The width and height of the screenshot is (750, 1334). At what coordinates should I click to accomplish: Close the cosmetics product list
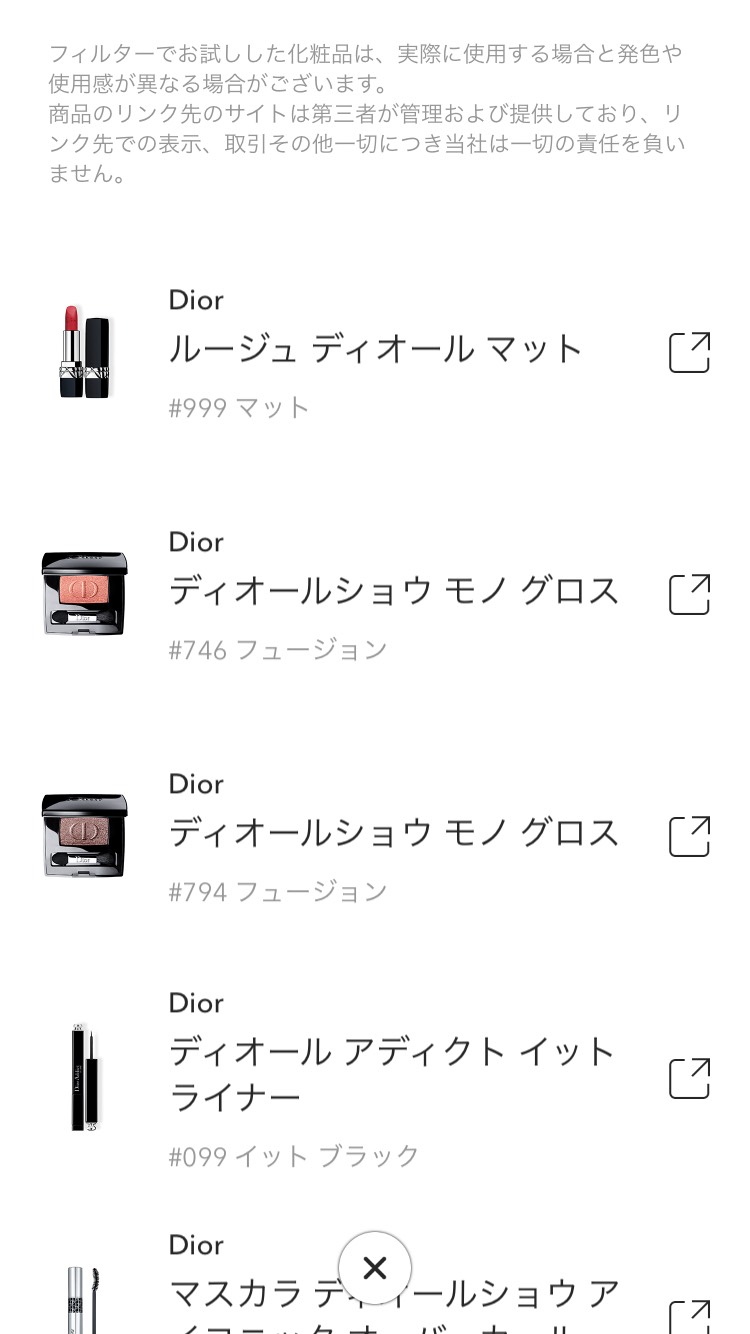tap(375, 1268)
